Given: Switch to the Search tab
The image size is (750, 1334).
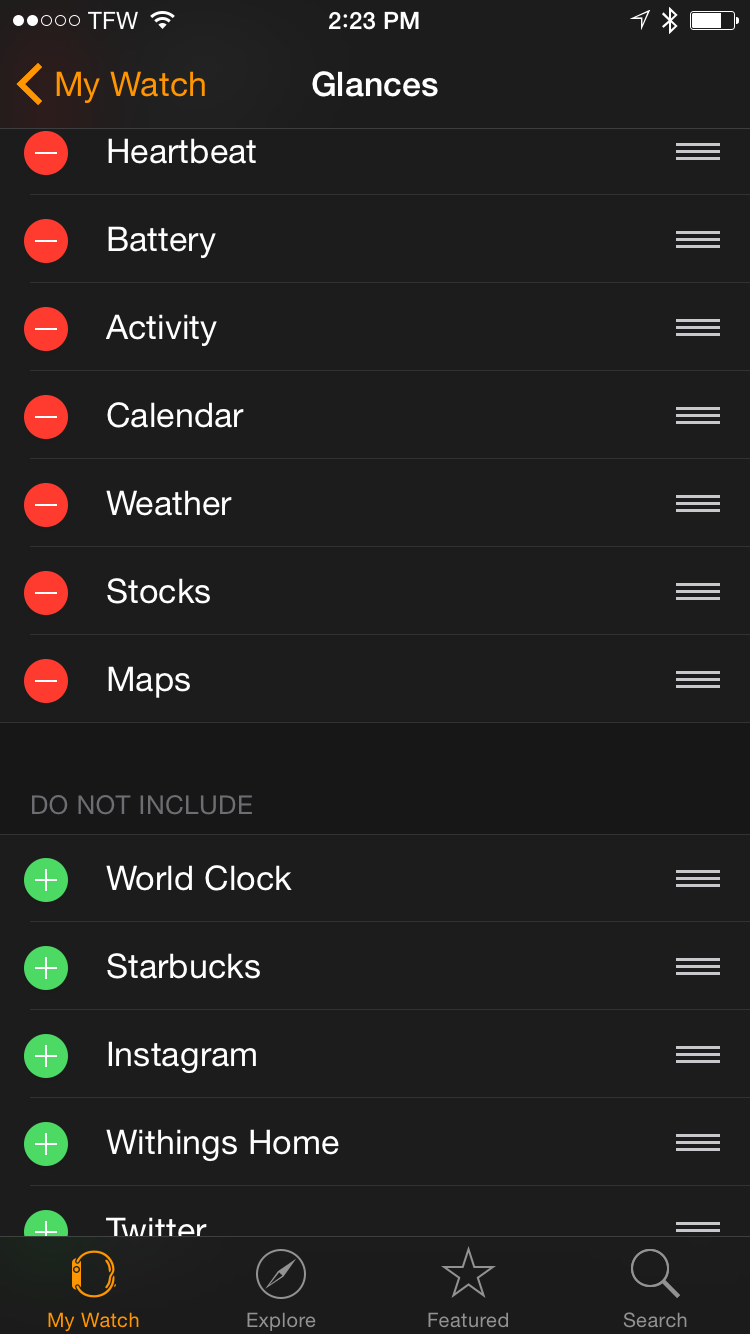Looking at the screenshot, I should (655, 1288).
